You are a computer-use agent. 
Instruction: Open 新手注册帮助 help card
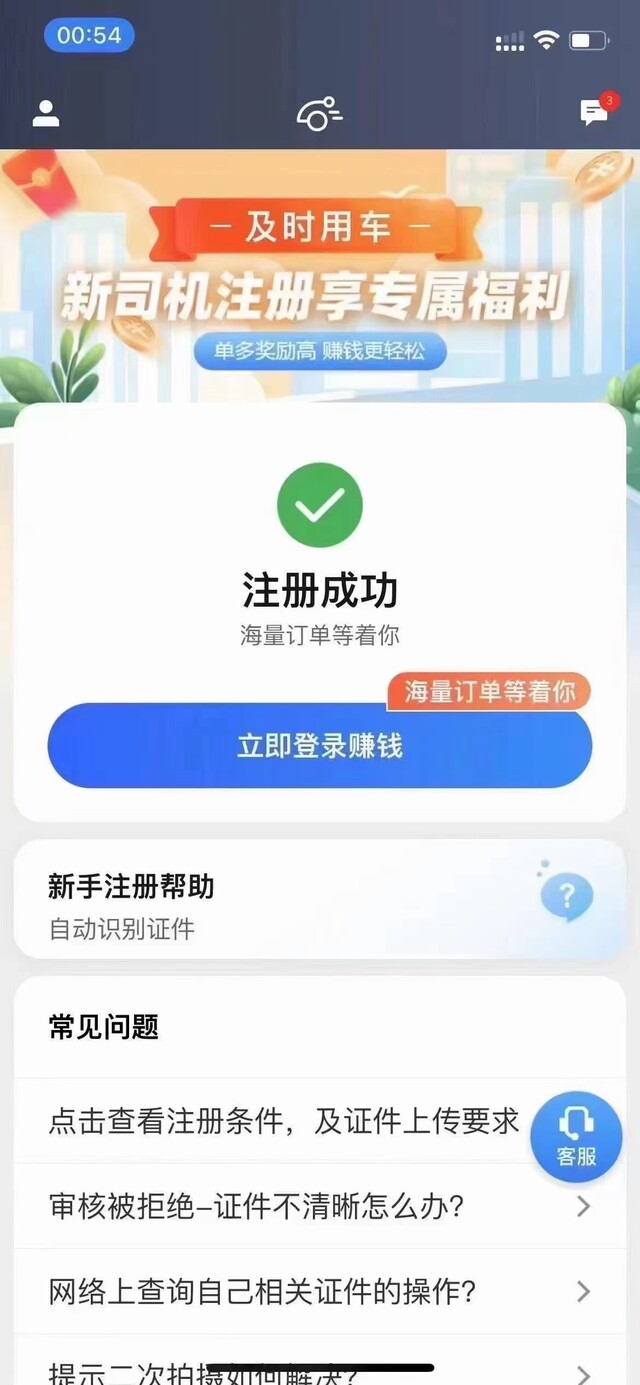click(320, 900)
